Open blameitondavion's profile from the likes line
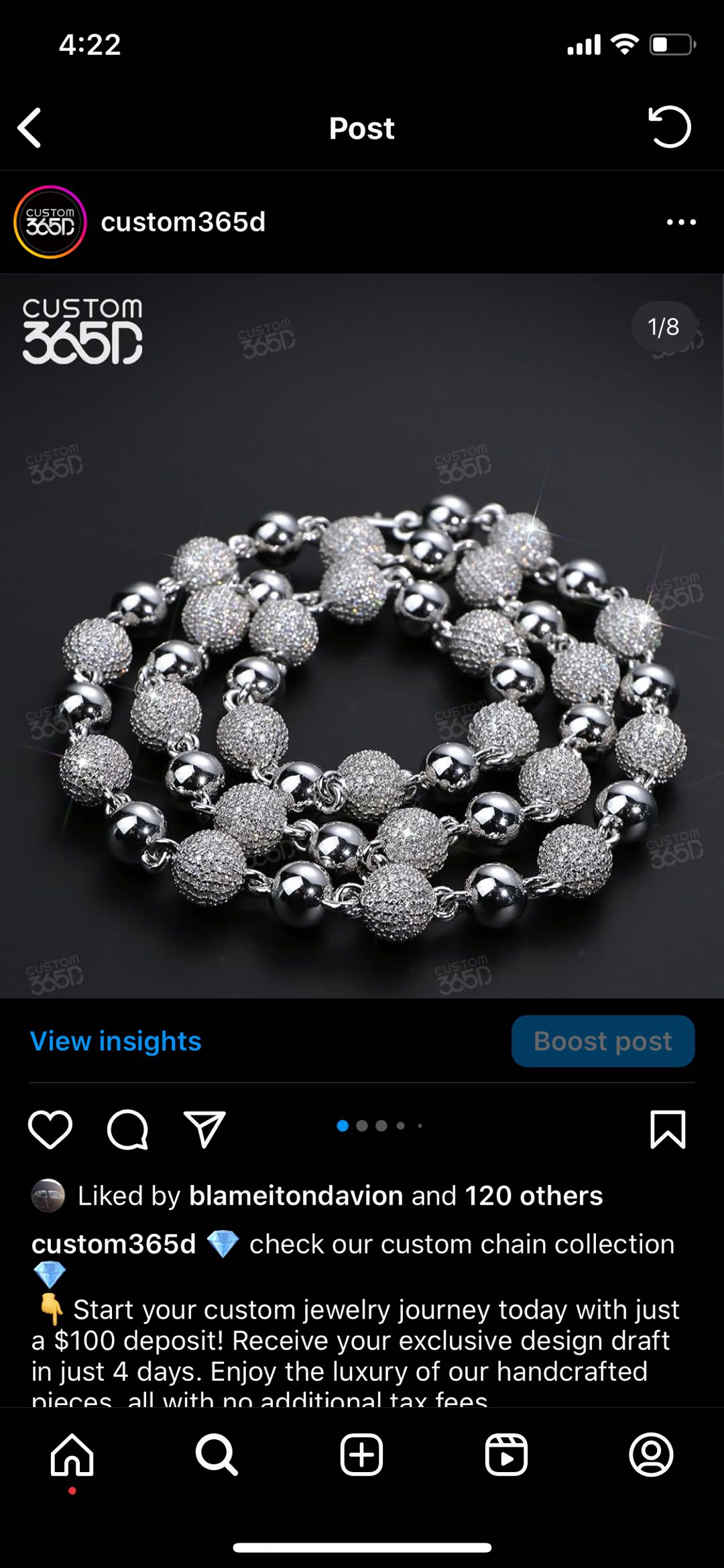 tap(296, 1196)
